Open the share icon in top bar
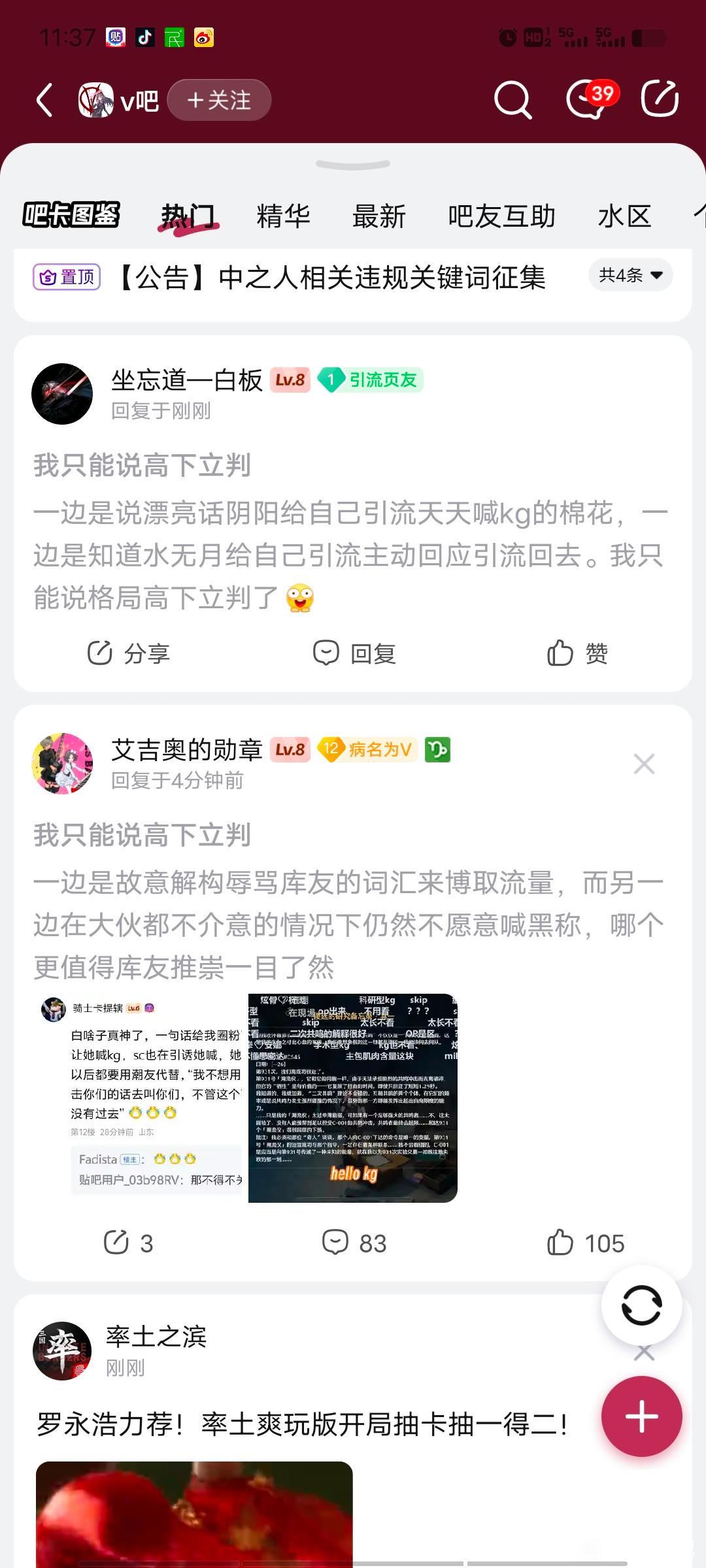The width and height of the screenshot is (706, 1568). click(659, 99)
